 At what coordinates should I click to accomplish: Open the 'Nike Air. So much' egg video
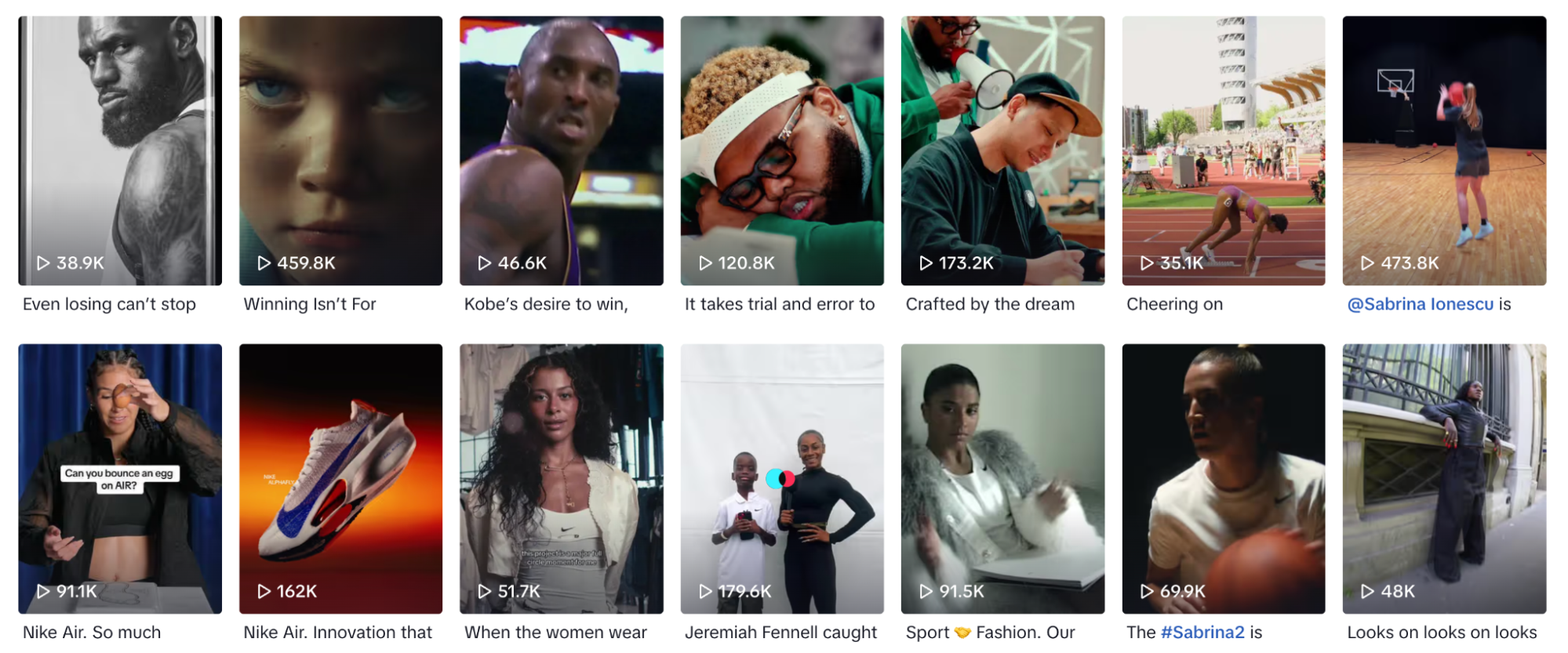click(120, 478)
